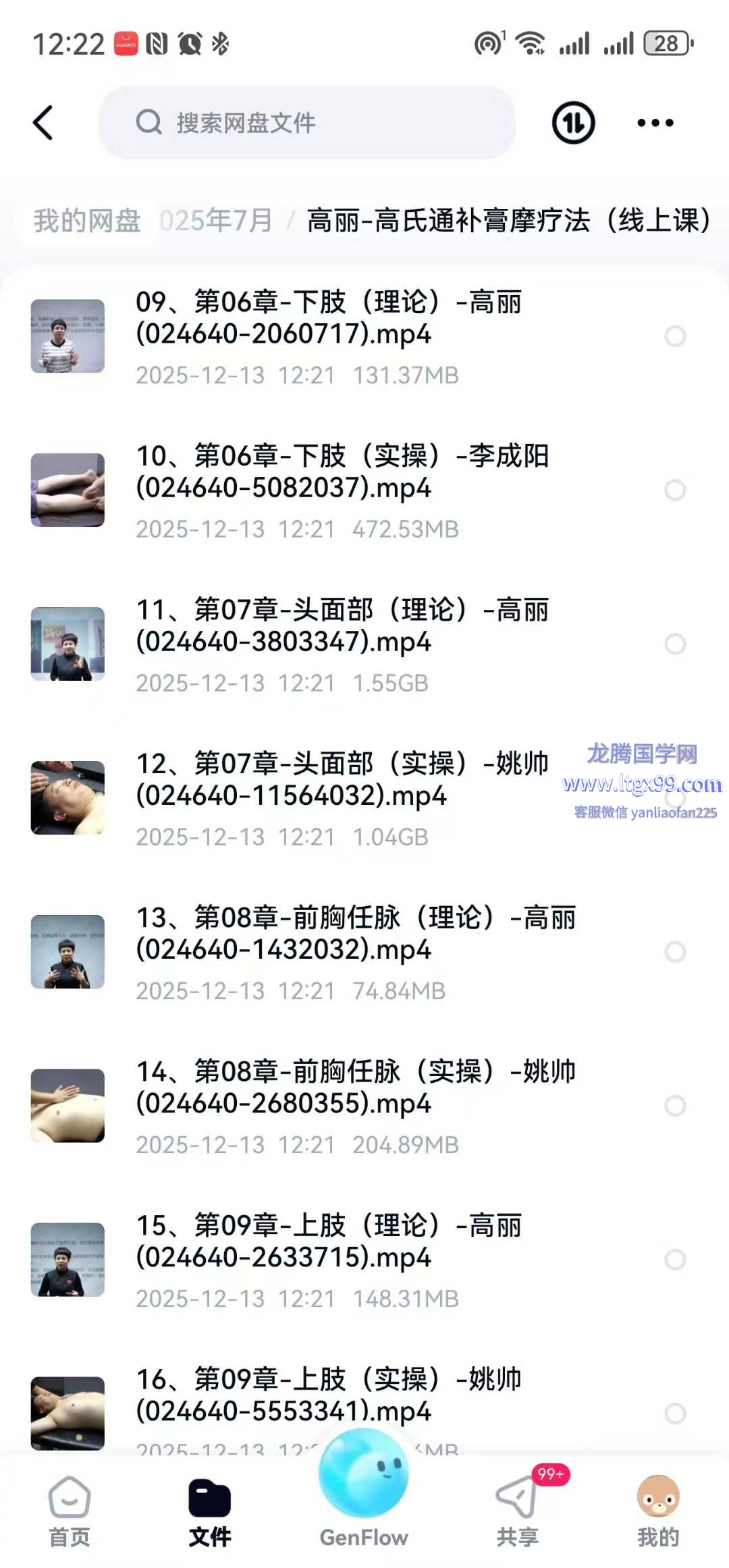Jump to 我的网盘 in the breadcrumb
729x1568 pixels.
pos(87,221)
